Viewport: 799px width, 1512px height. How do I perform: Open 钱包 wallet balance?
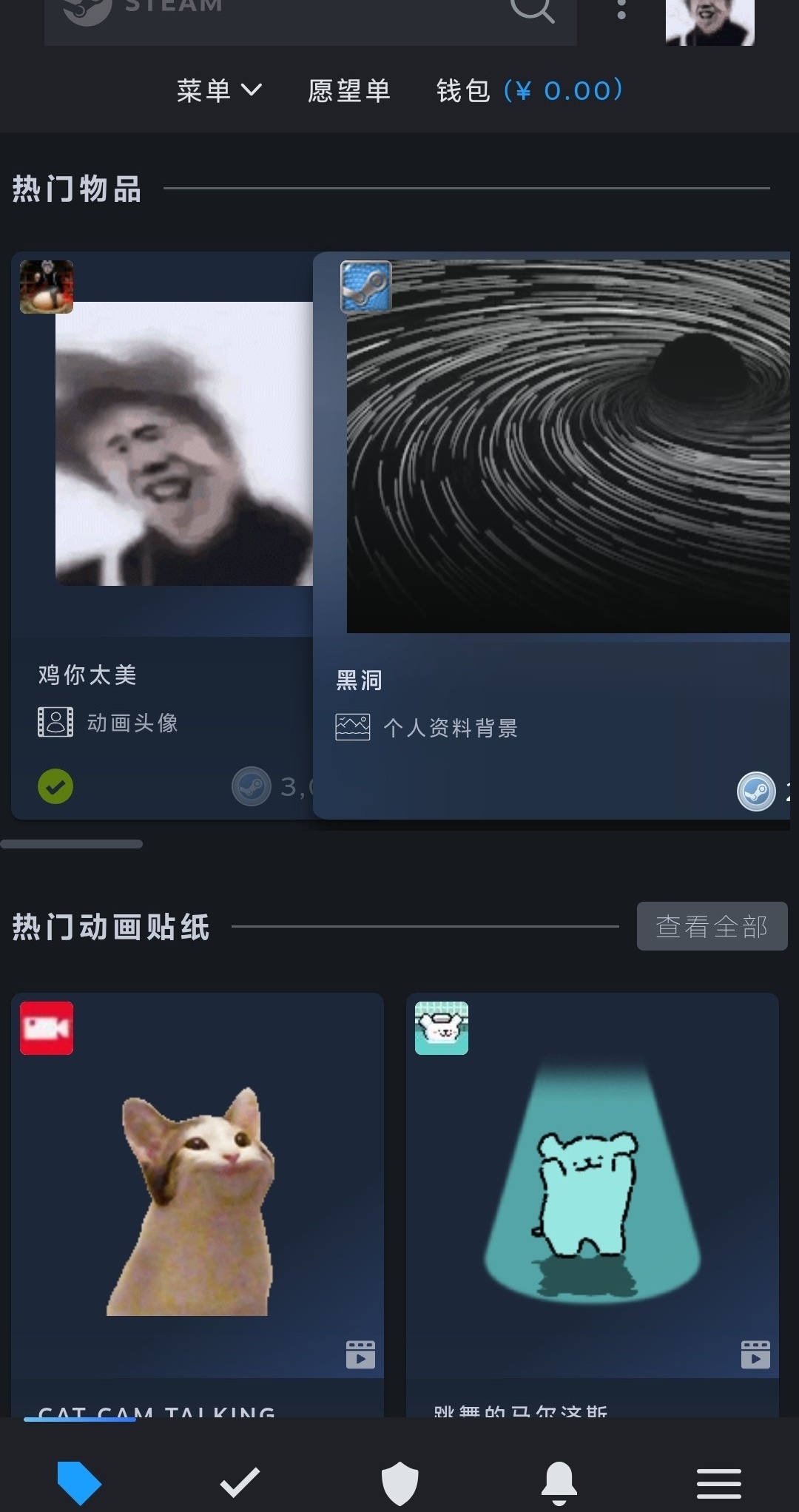(x=529, y=91)
